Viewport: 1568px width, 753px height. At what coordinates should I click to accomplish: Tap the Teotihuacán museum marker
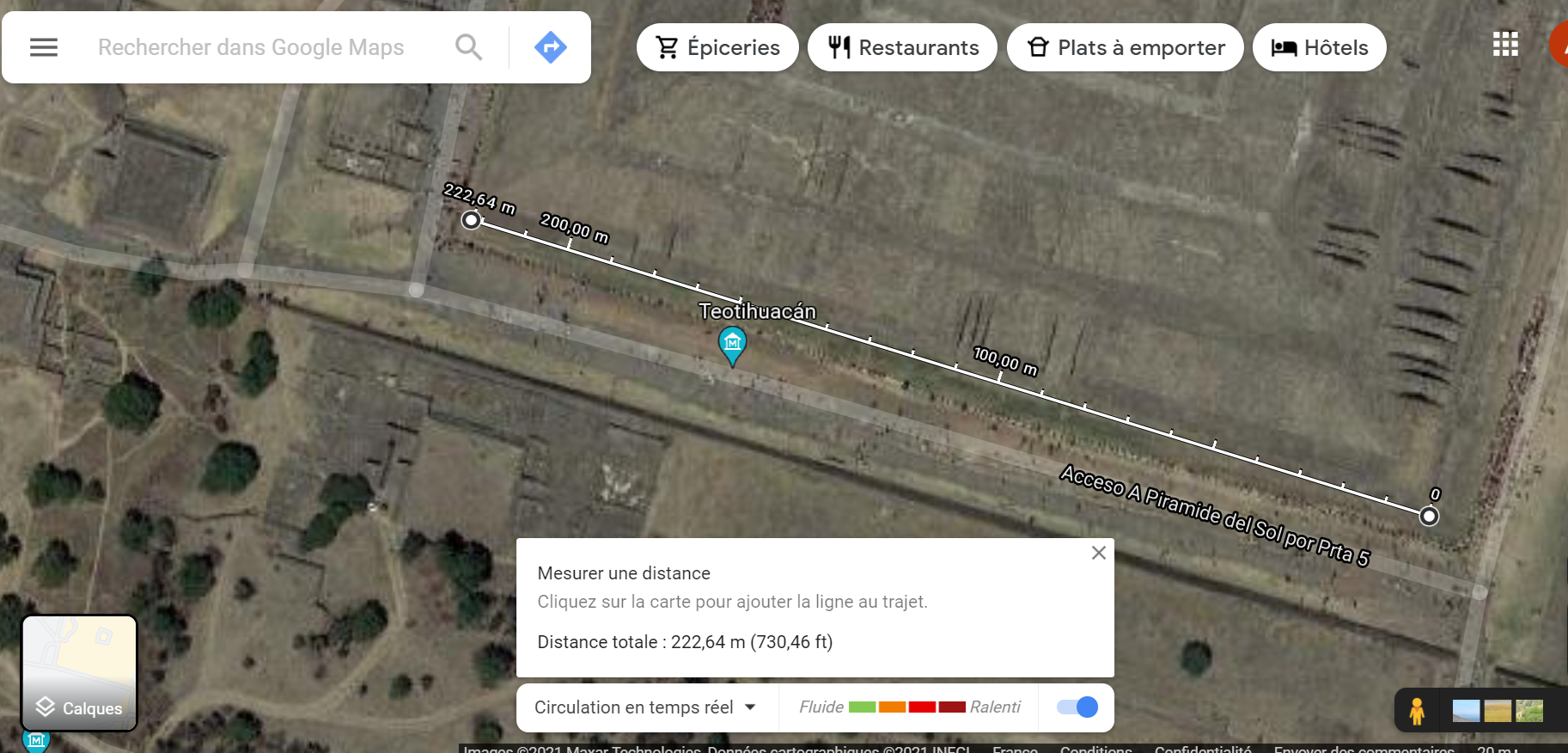tap(732, 344)
